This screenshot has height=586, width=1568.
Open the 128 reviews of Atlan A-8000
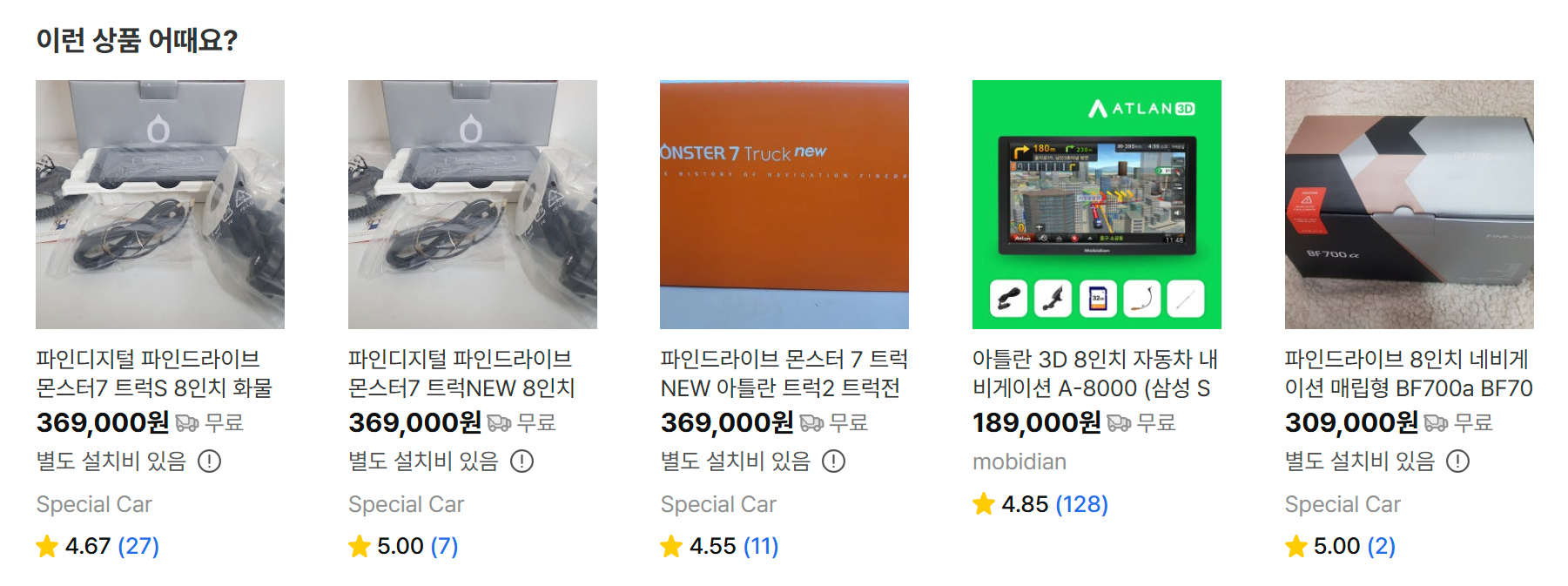(x=1081, y=504)
